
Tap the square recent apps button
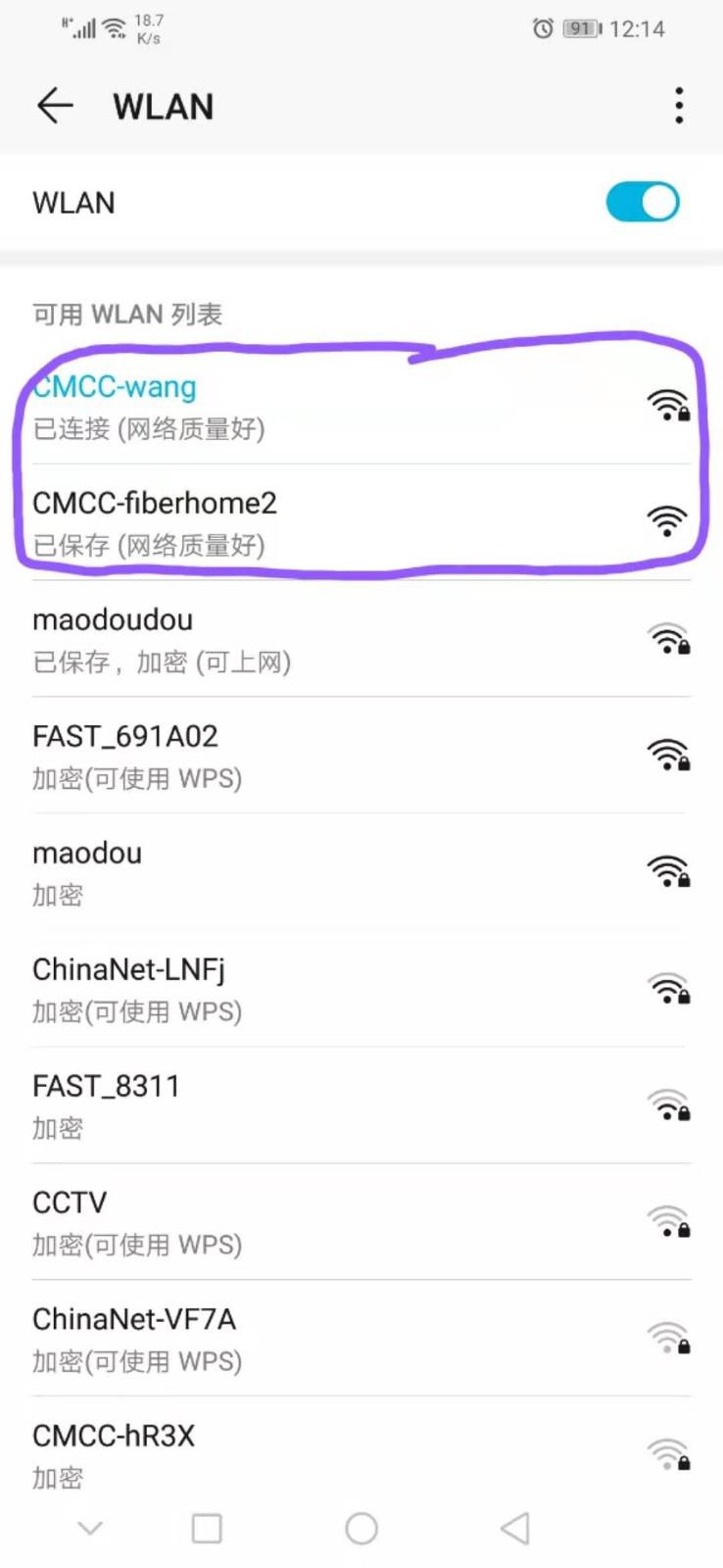tap(207, 1527)
